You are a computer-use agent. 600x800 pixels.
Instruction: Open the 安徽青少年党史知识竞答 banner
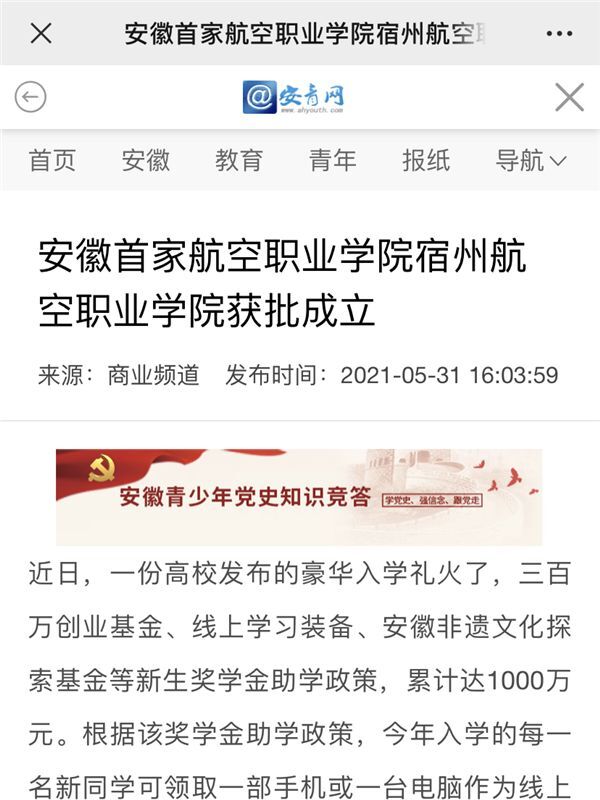click(299, 497)
